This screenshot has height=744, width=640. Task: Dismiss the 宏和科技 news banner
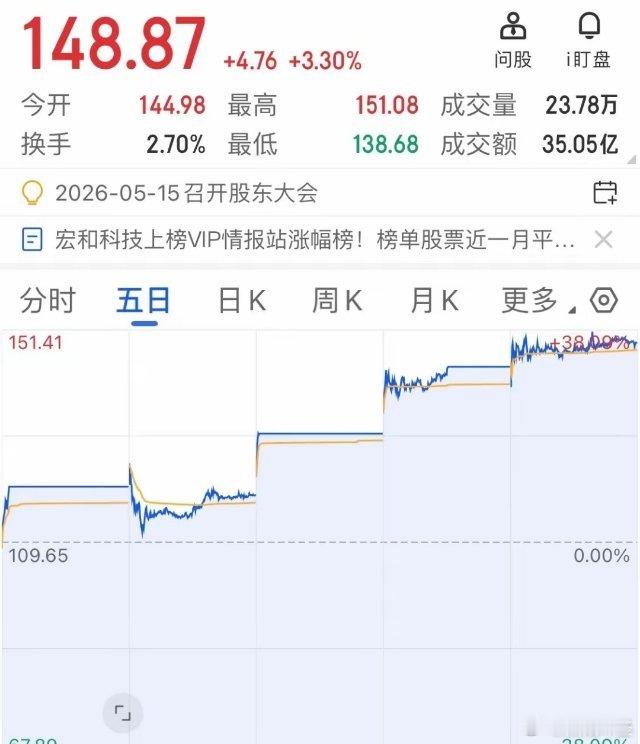[603, 240]
